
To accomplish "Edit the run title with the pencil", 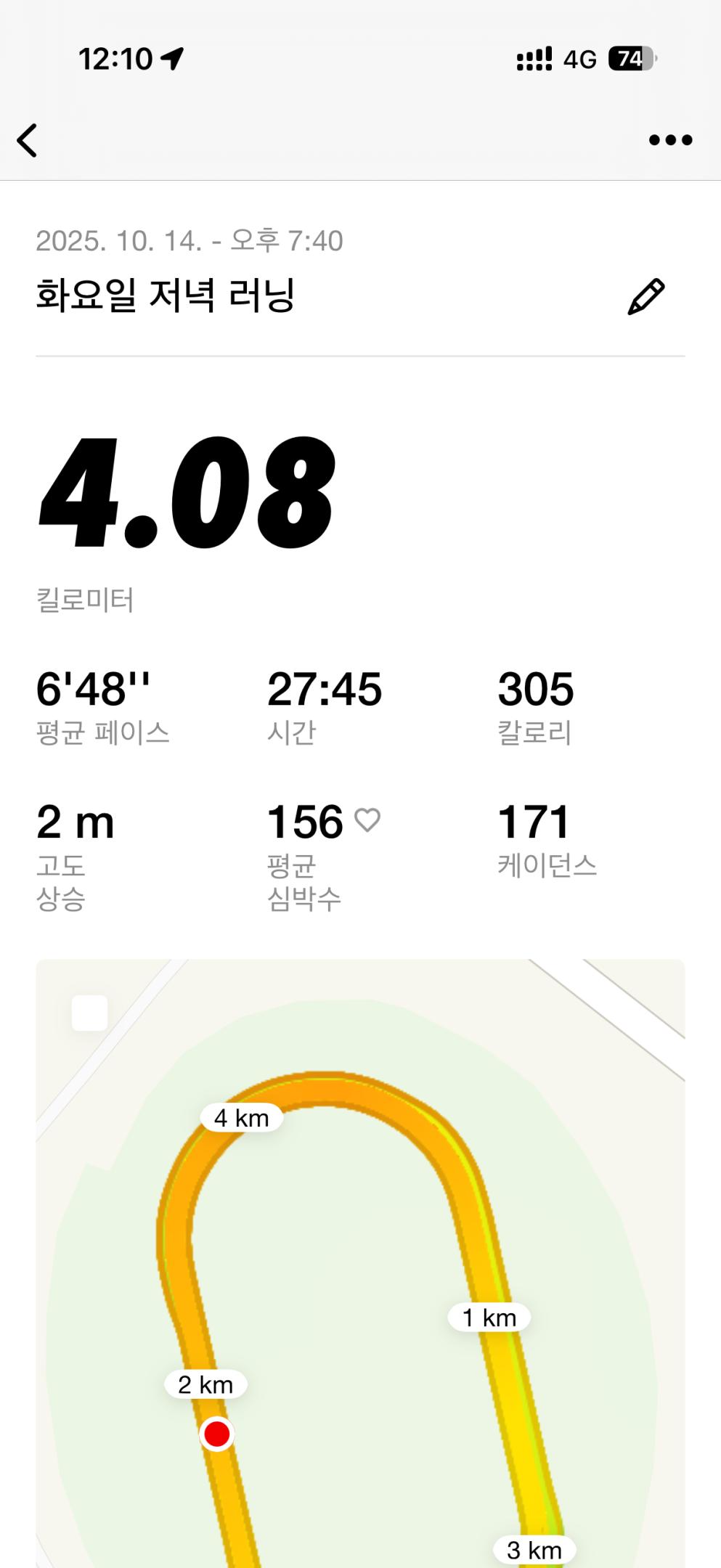I will tap(645, 296).
